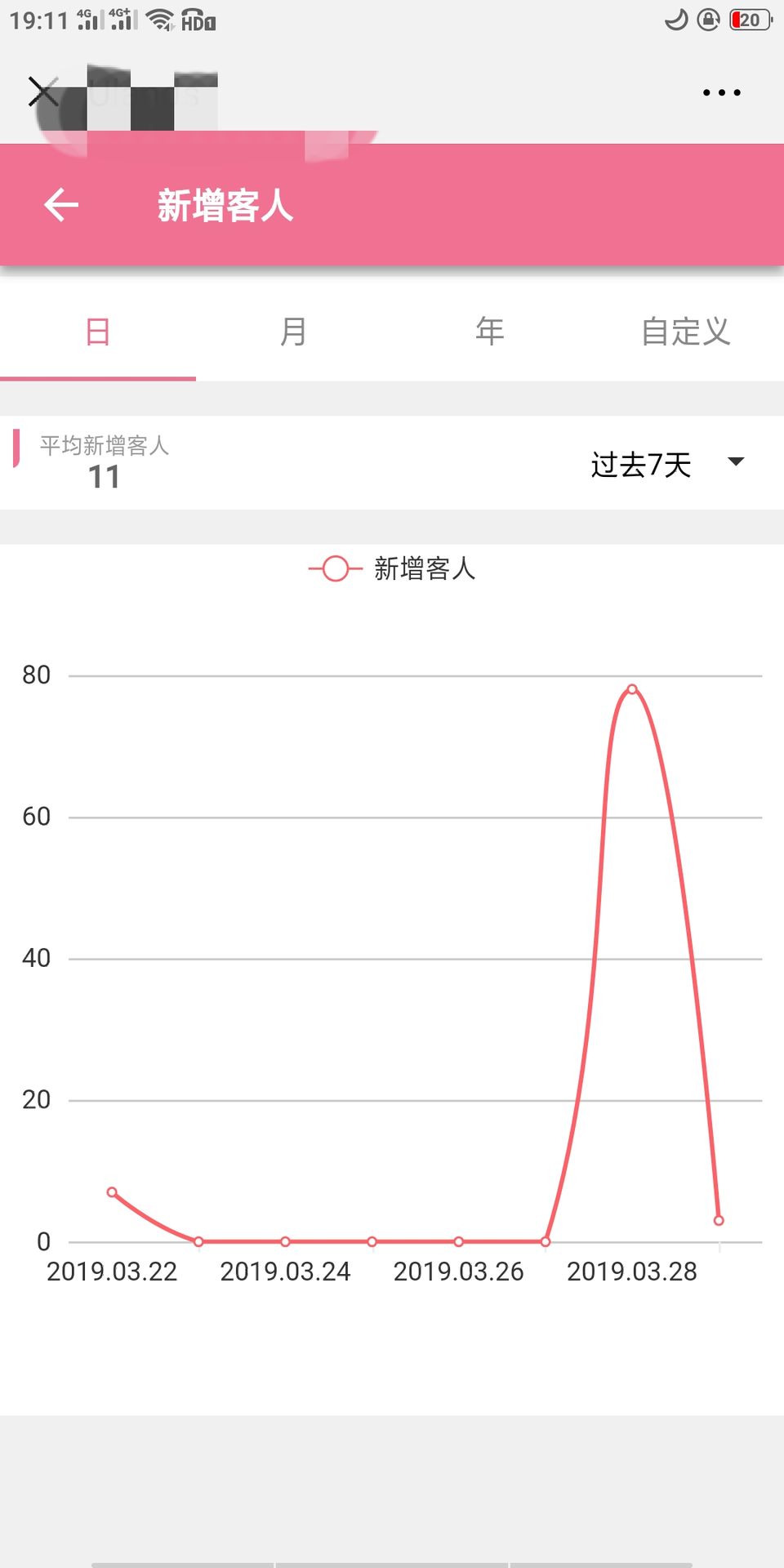Switch to the 月 tab
Image resolution: width=784 pixels, height=1568 pixels.
tap(293, 332)
